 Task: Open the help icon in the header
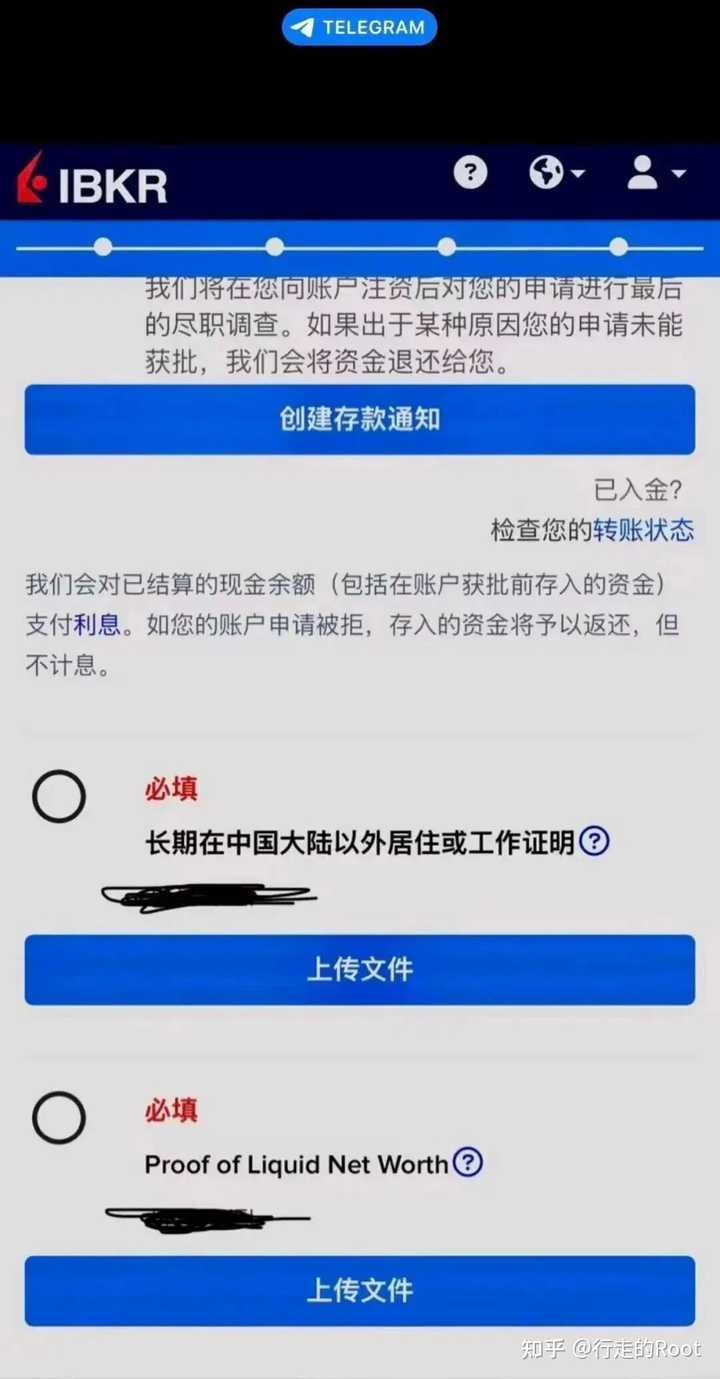coord(470,172)
